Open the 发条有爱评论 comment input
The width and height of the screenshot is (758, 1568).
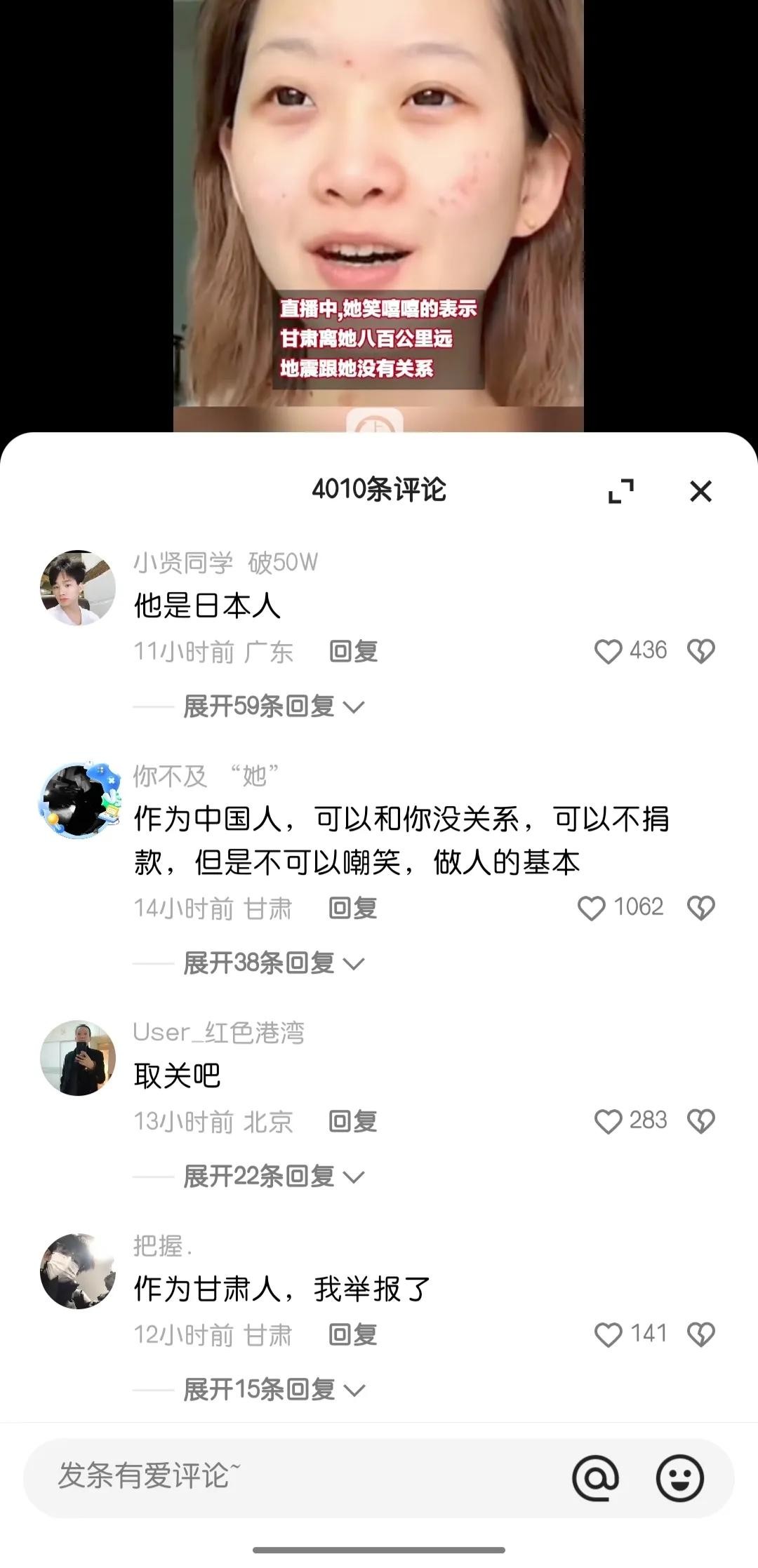coord(281,1476)
